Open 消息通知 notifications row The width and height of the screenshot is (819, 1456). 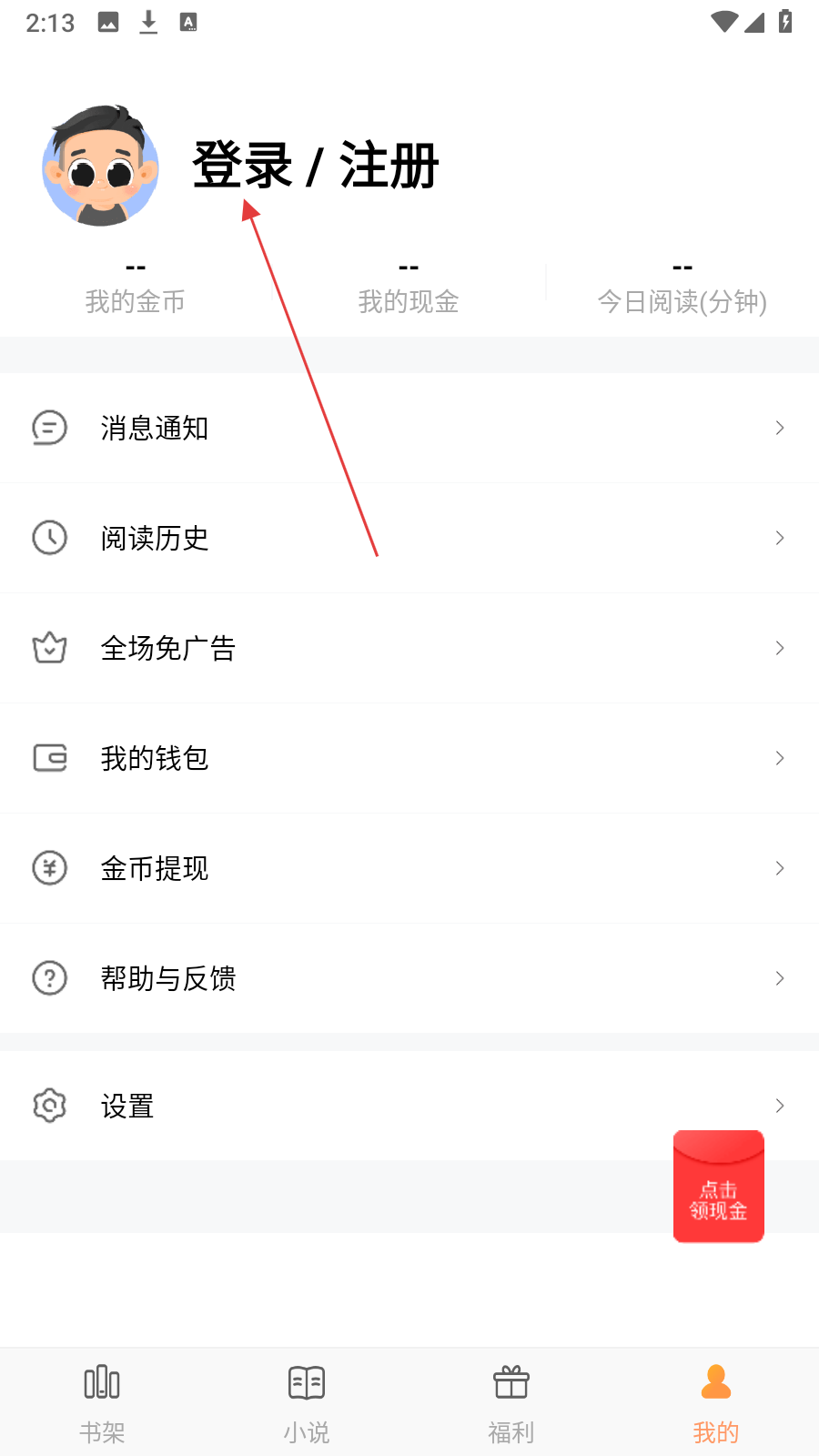point(409,428)
